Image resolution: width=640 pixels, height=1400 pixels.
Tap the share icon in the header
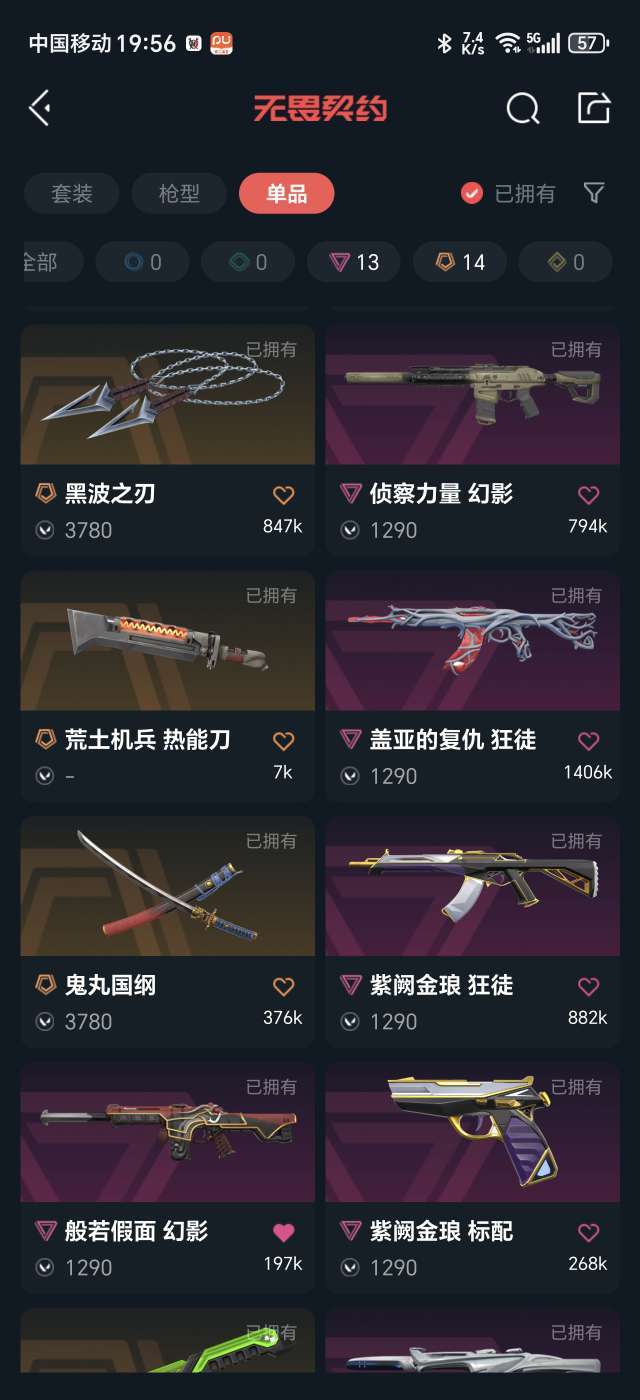pos(593,108)
